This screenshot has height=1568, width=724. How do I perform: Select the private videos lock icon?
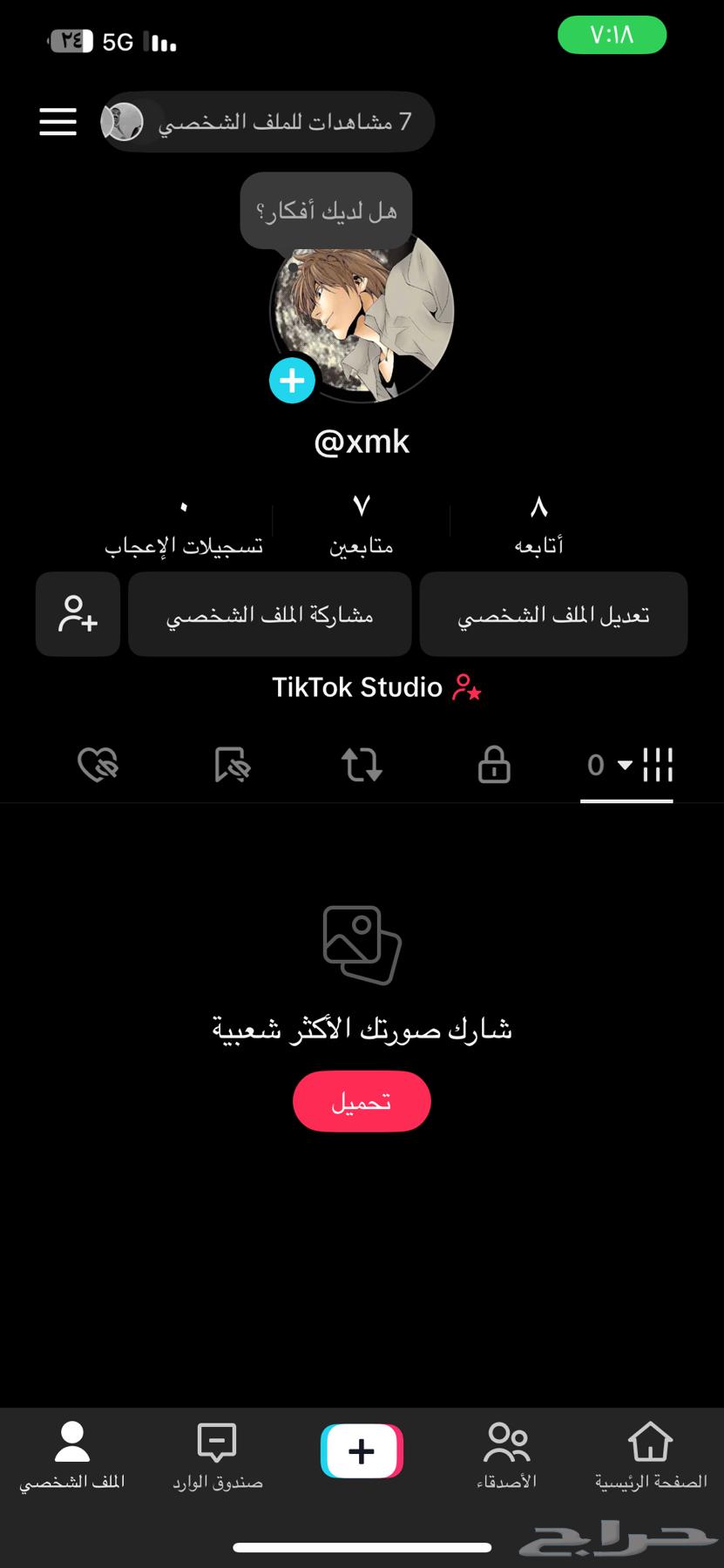(x=493, y=765)
